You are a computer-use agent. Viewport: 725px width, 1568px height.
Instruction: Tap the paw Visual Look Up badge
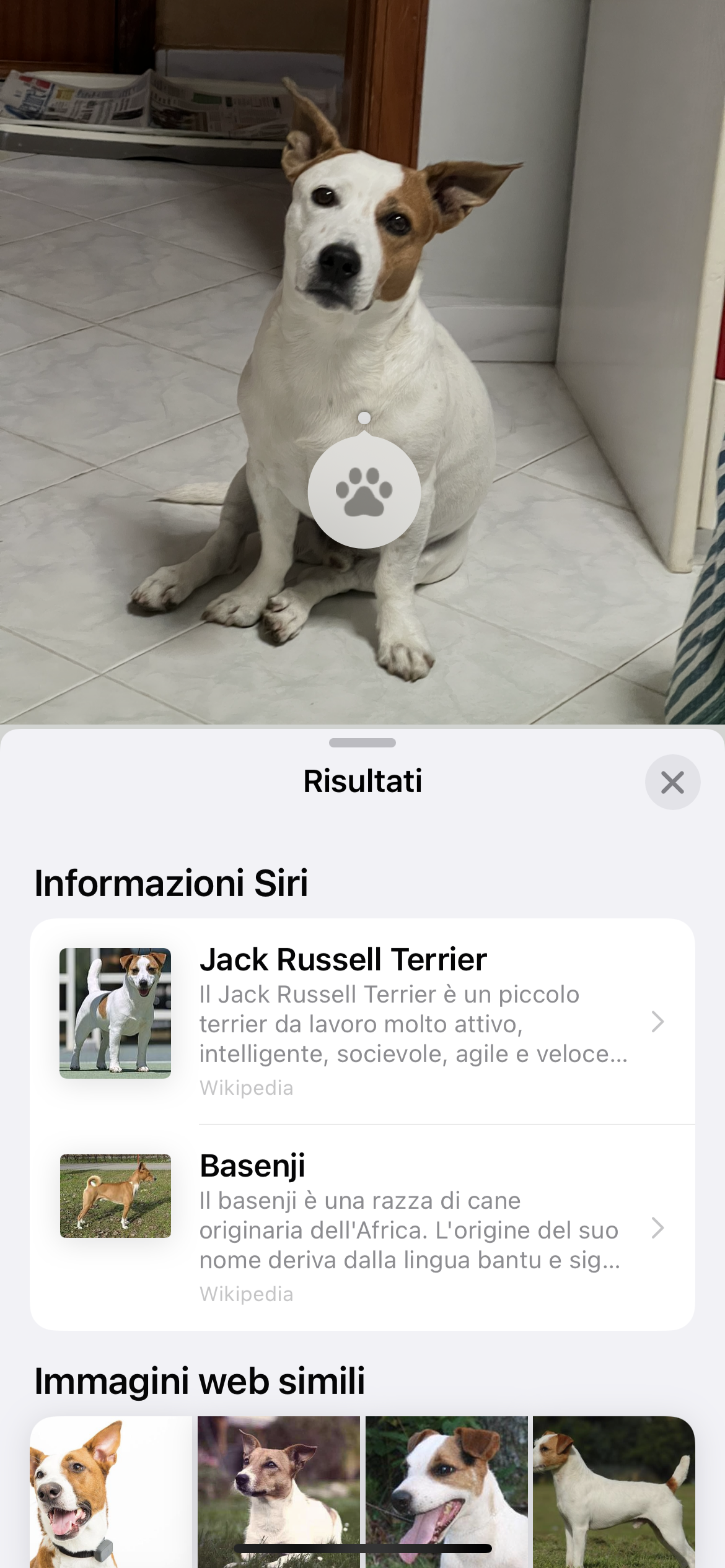tap(364, 491)
